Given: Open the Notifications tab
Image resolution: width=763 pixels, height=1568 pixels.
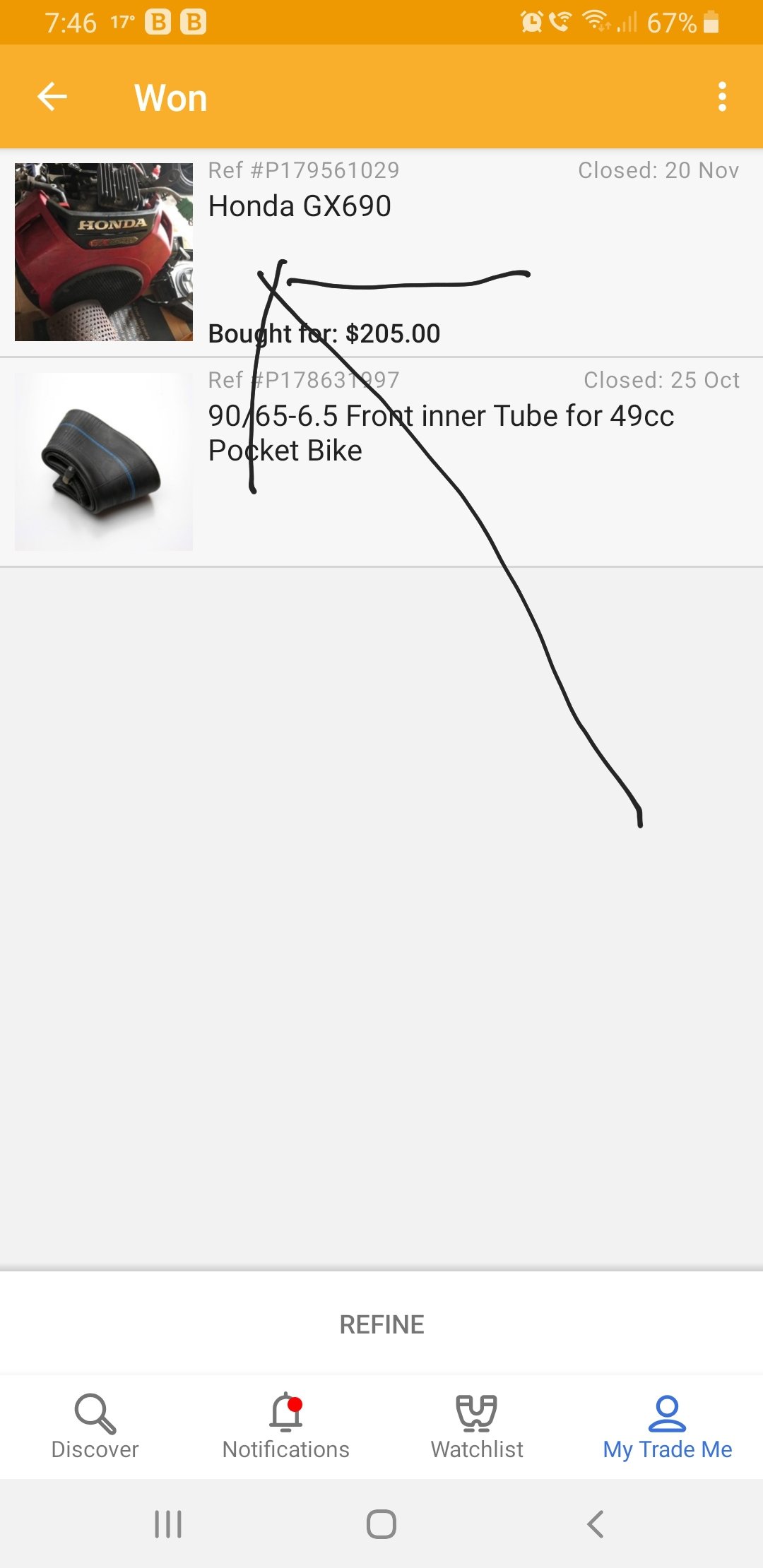Looking at the screenshot, I should click(286, 1427).
